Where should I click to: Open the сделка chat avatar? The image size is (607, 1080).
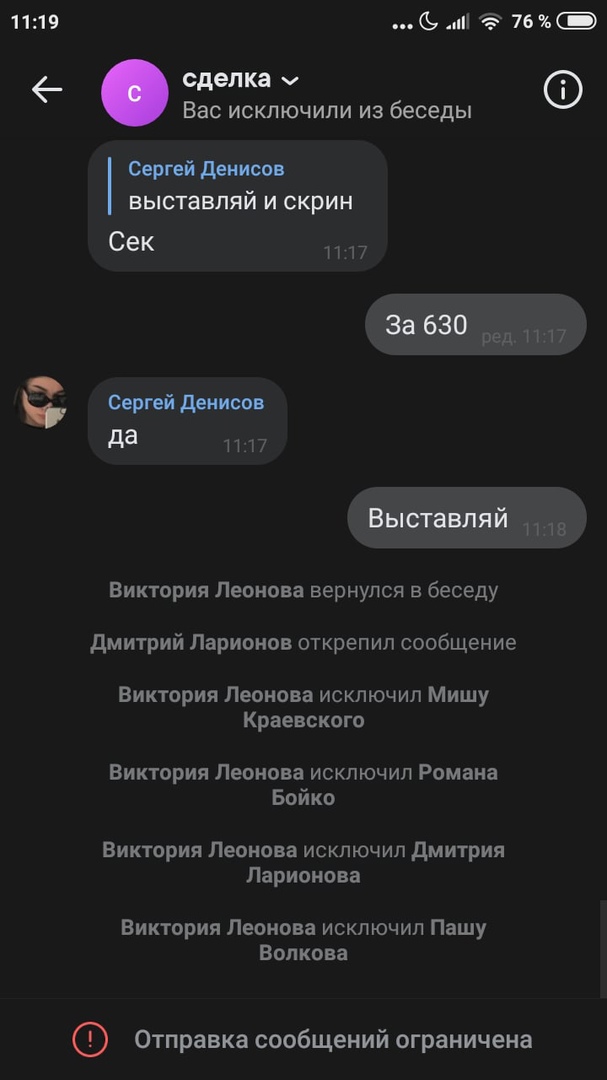coord(134,92)
